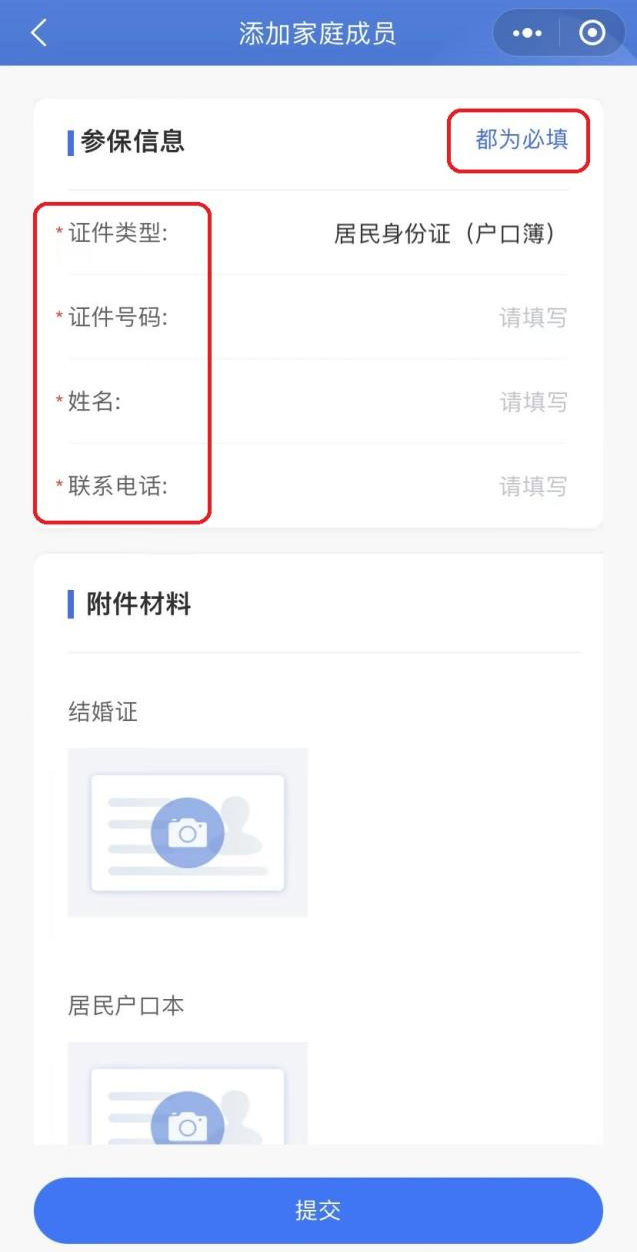Go back using the top-left arrow

pos(39,33)
